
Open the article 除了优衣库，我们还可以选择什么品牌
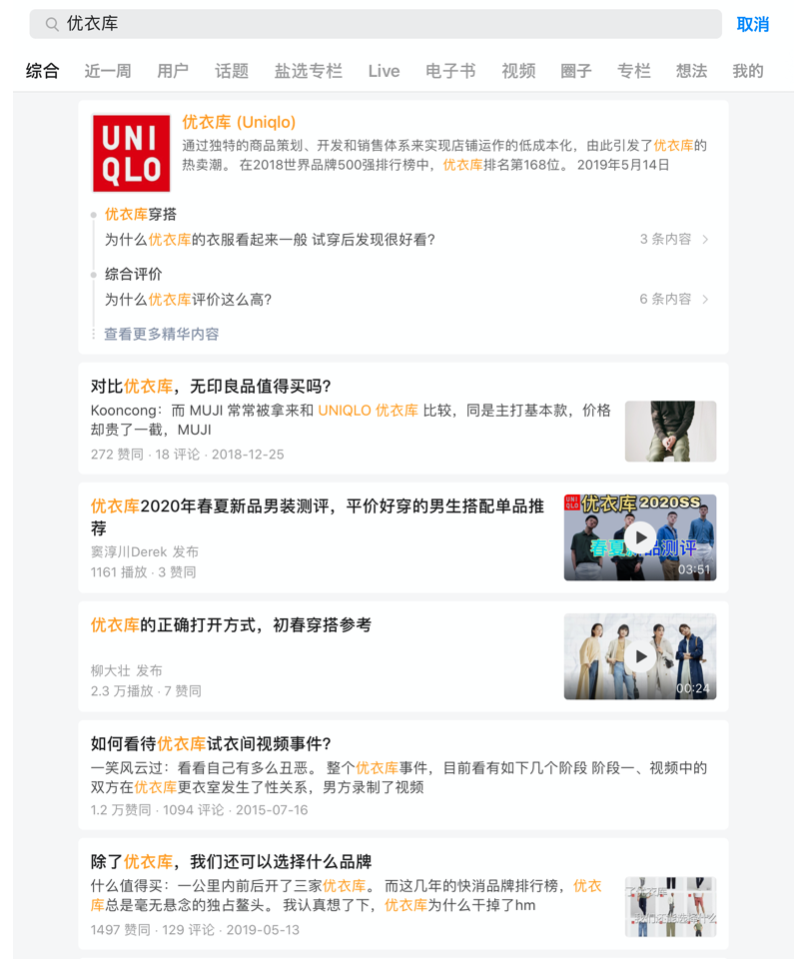[x=231, y=862]
